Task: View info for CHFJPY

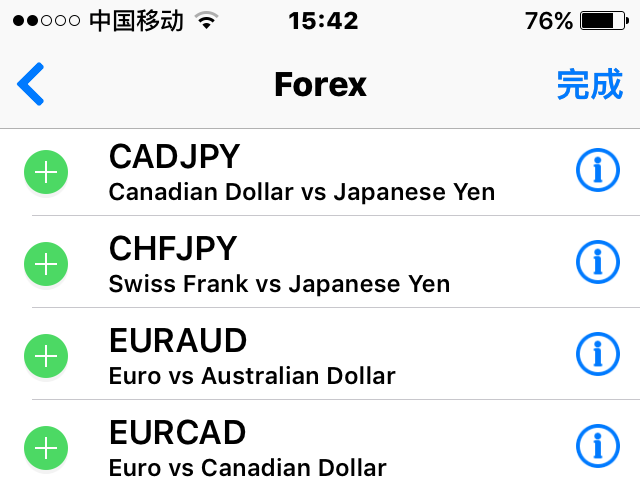Action: pyautogui.click(x=598, y=264)
